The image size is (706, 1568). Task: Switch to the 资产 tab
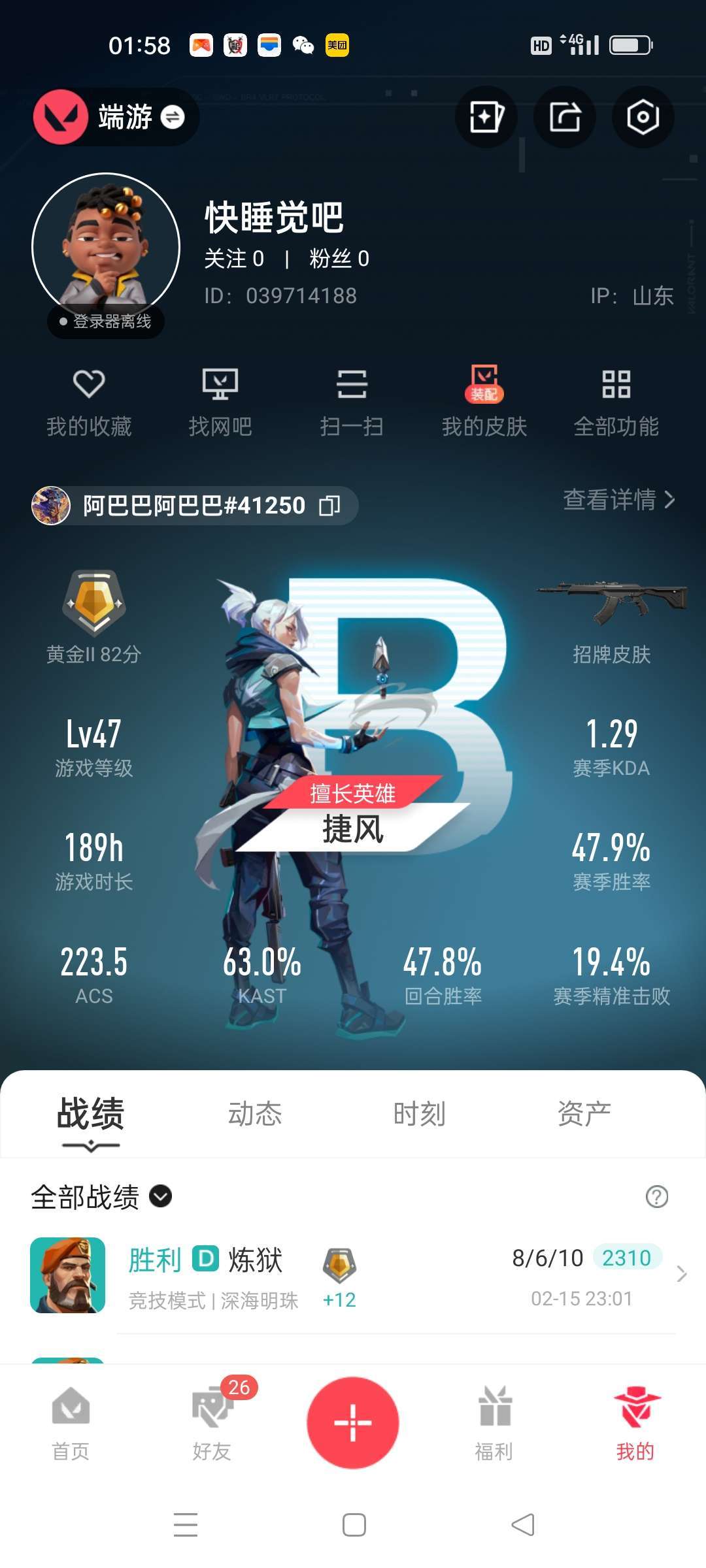pyautogui.click(x=585, y=1115)
